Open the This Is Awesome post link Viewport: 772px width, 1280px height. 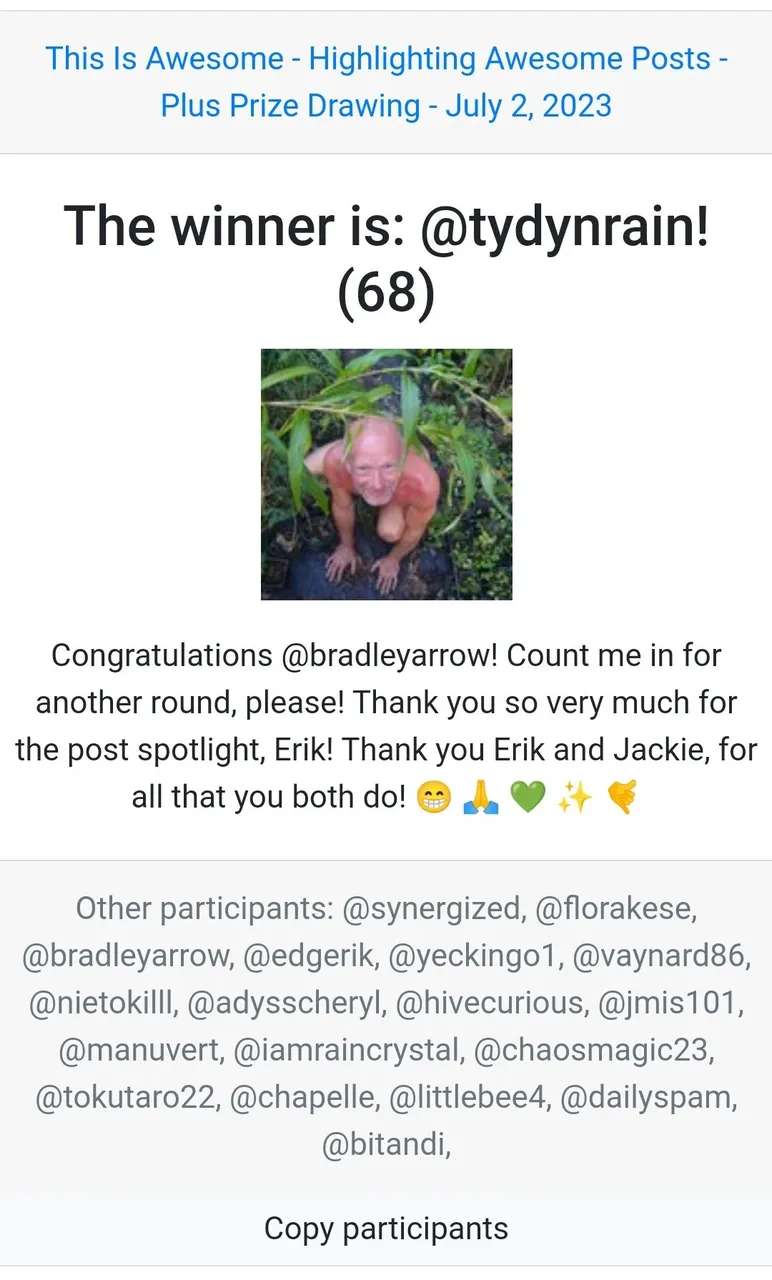[x=386, y=82]
